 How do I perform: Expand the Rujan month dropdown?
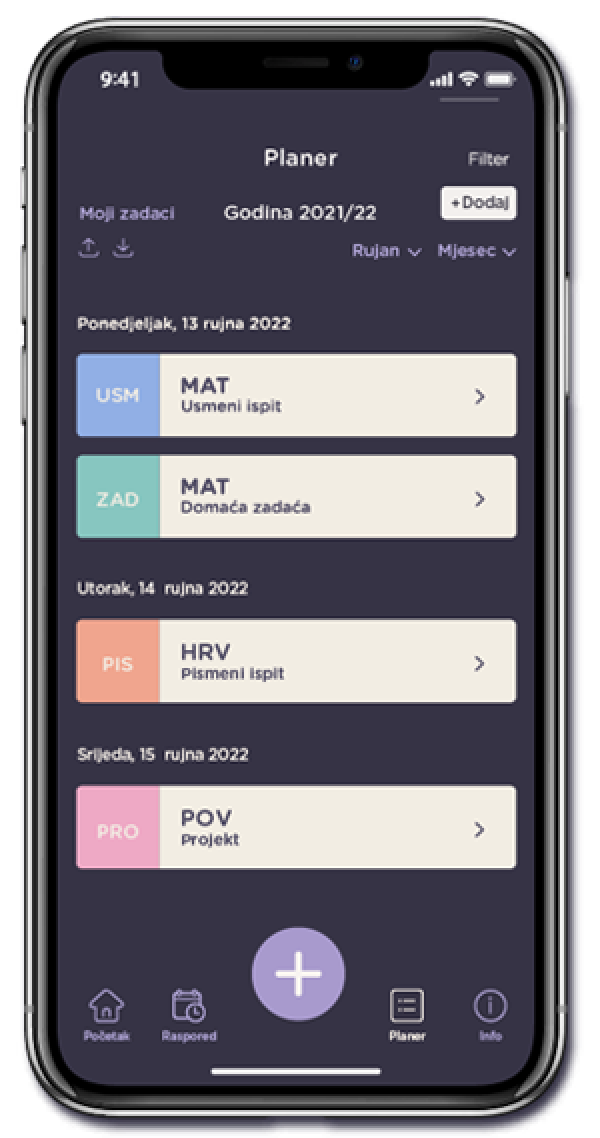(386, 251)
